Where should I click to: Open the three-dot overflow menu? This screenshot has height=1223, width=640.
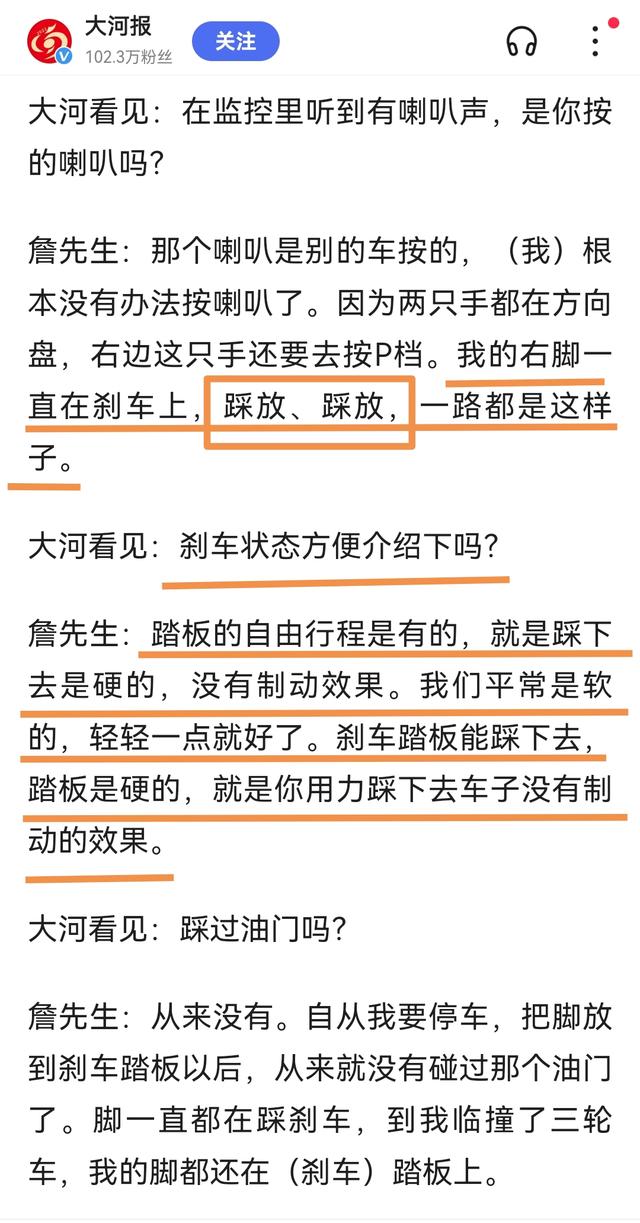(x=594, y=41)
